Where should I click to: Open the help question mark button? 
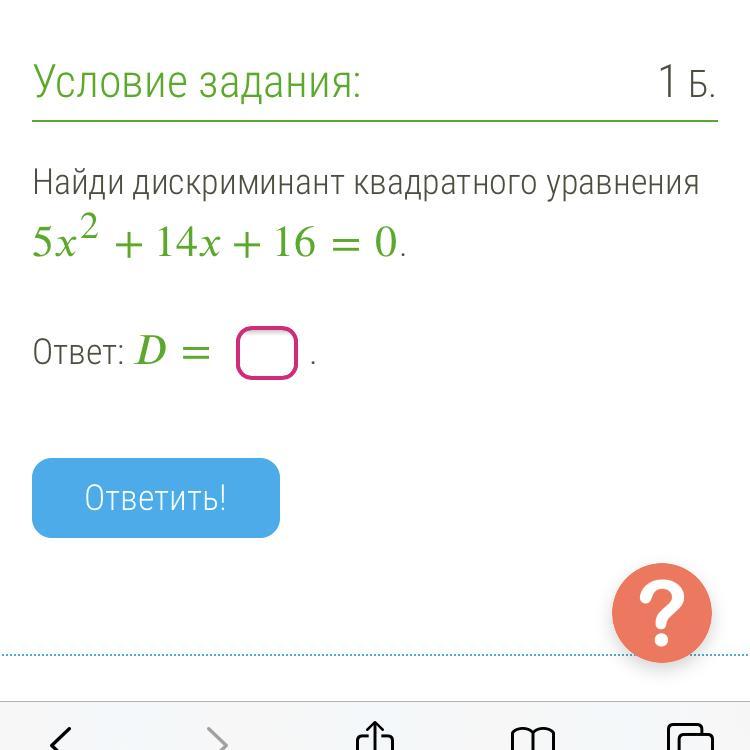click(x=662, y=612)
